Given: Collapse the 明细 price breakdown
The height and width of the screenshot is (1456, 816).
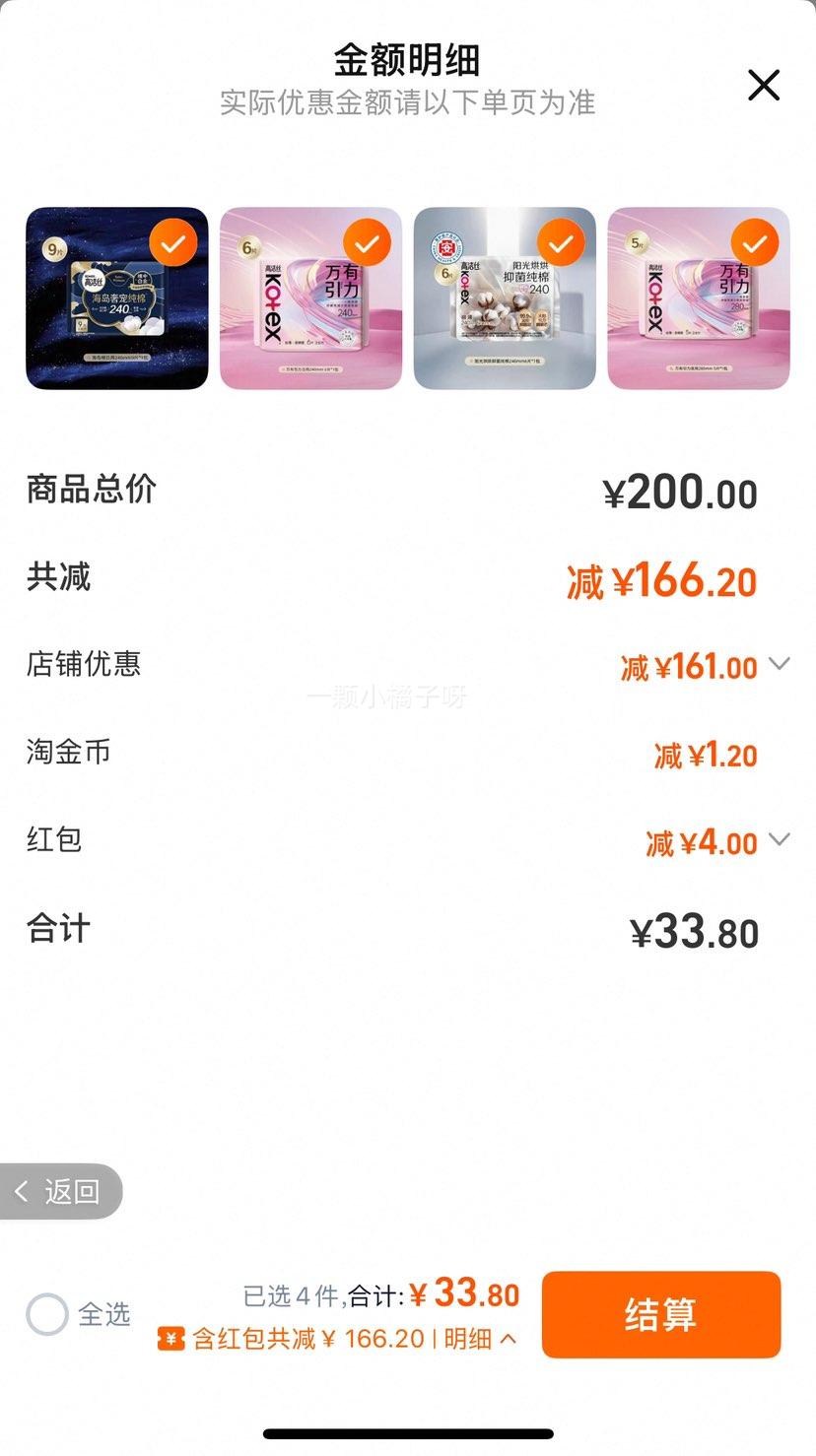Looking at the screenshot, I should [493, 1340].
